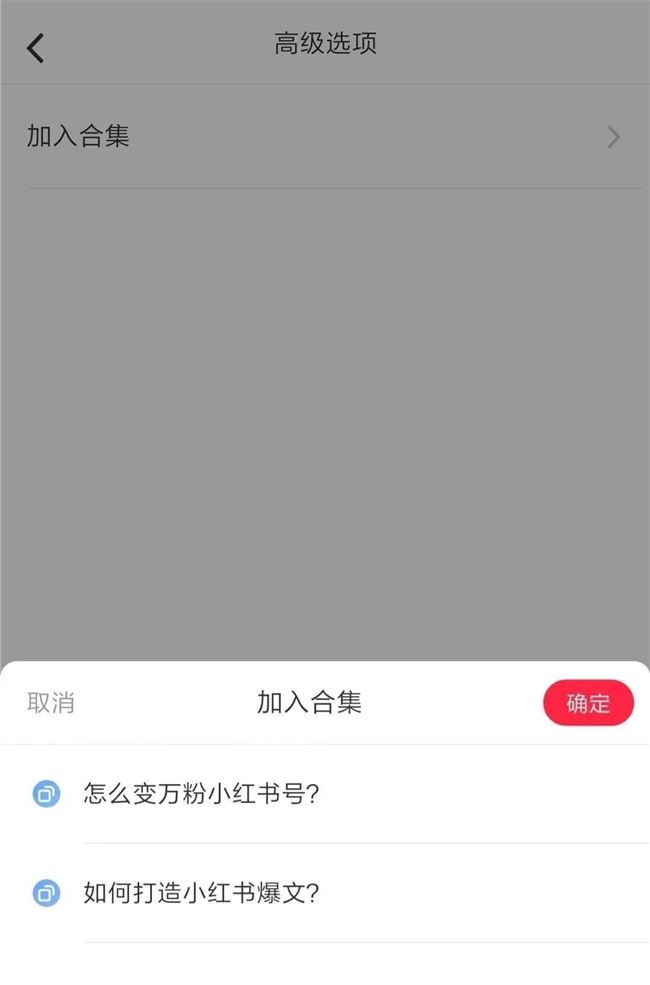Screen dimensions: 650x985
Task: Select the collection 怎么变万粉小红书号?
Action: click(325, 794)
